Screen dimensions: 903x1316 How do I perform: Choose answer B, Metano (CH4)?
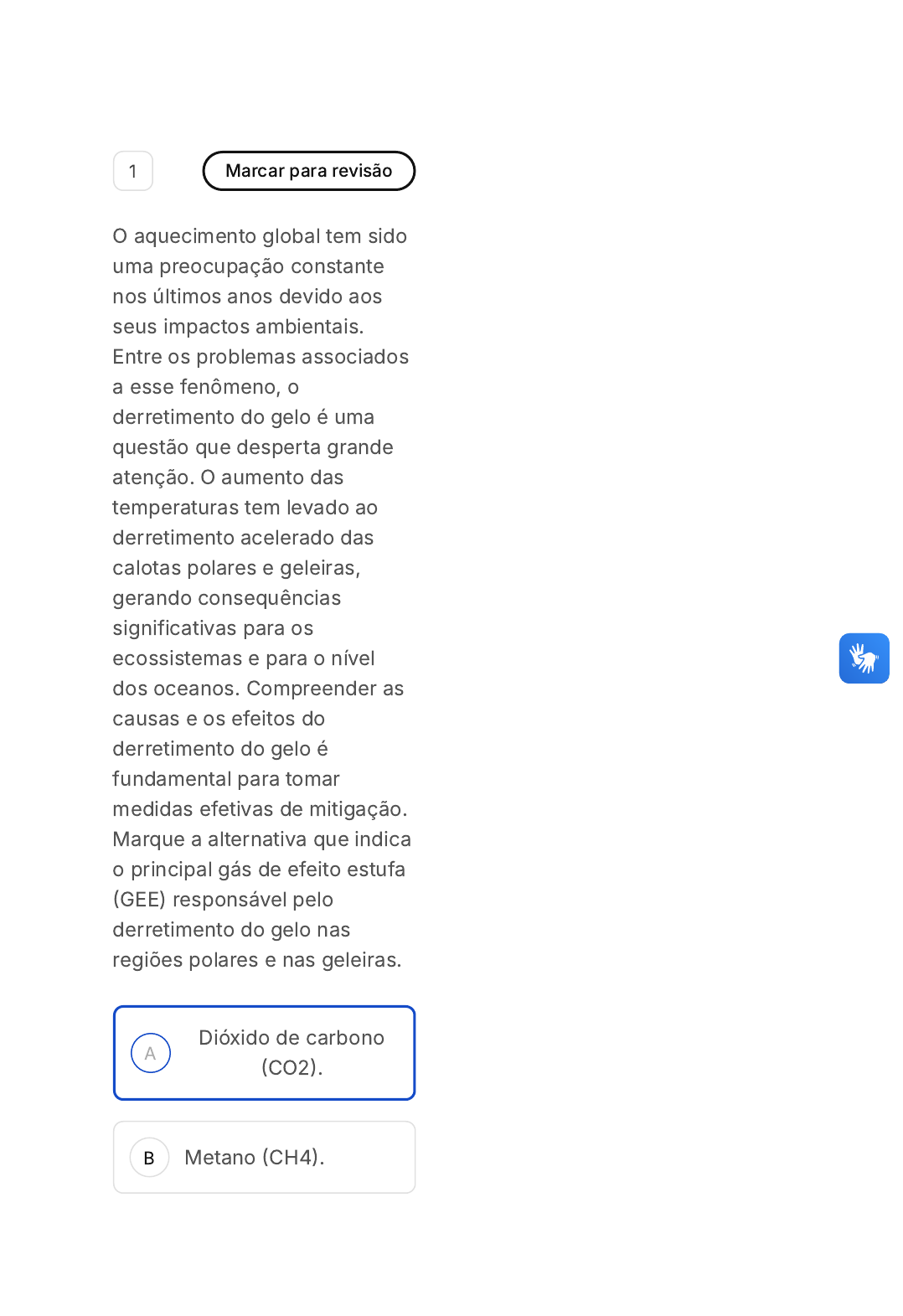point(265,1157)
